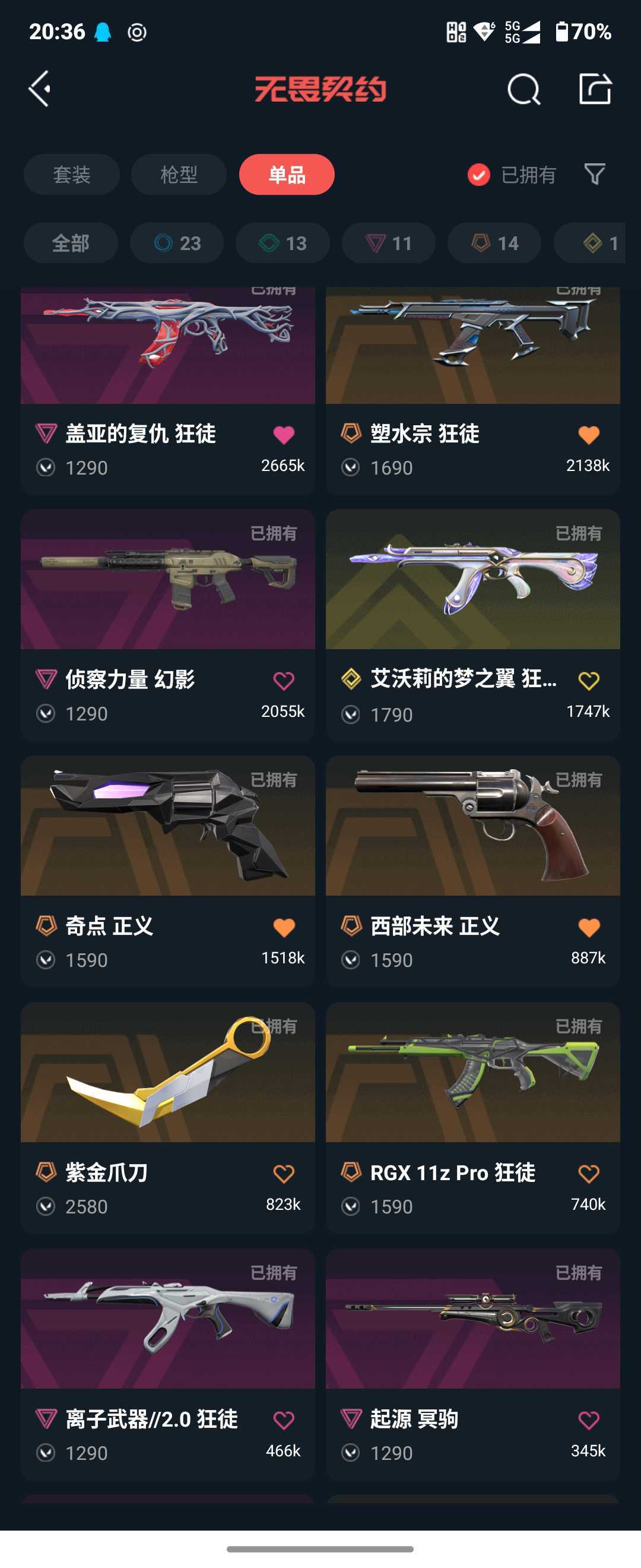Open the search function

point(524,91)
